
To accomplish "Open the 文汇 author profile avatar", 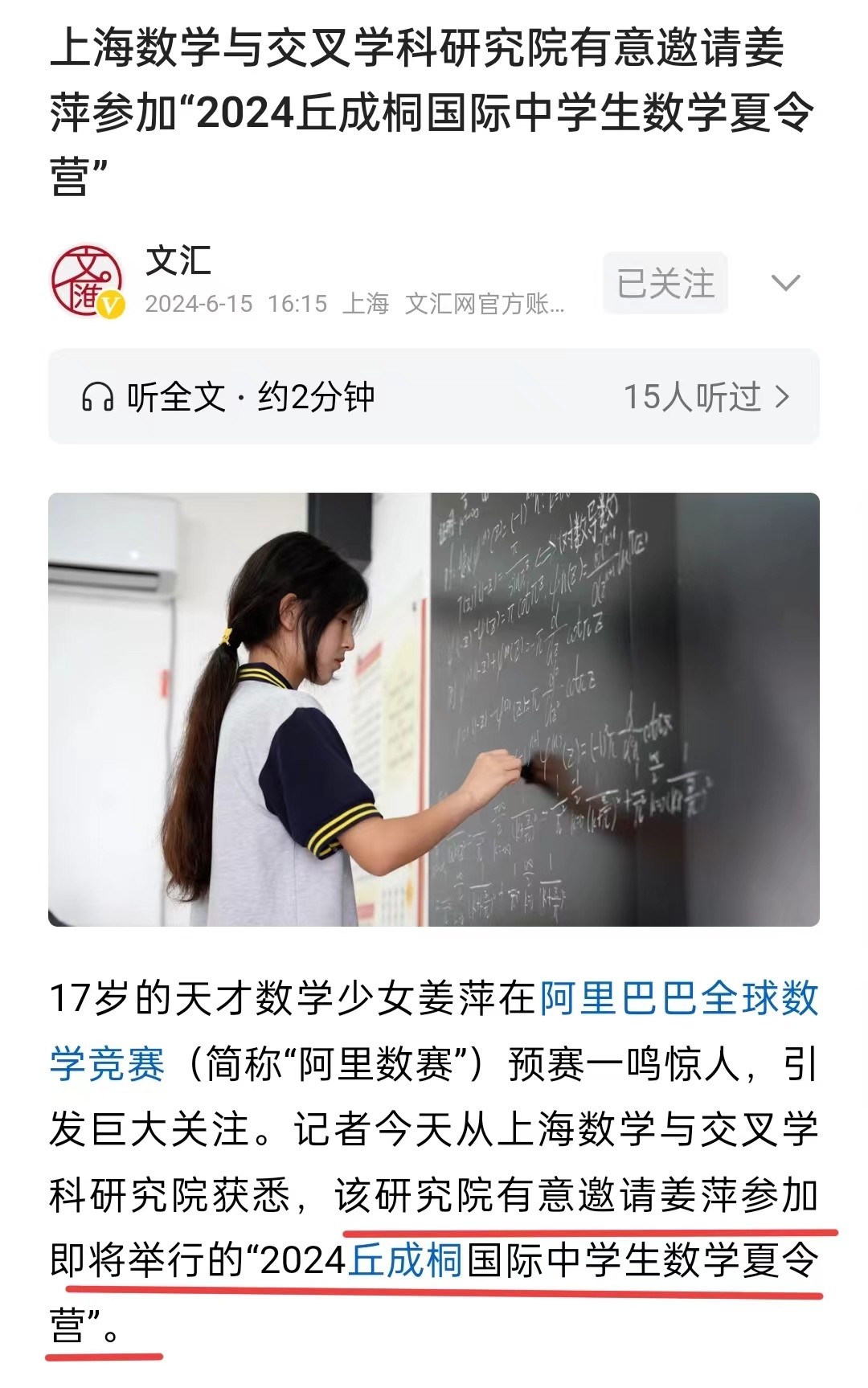I will (x=88, y=281).
